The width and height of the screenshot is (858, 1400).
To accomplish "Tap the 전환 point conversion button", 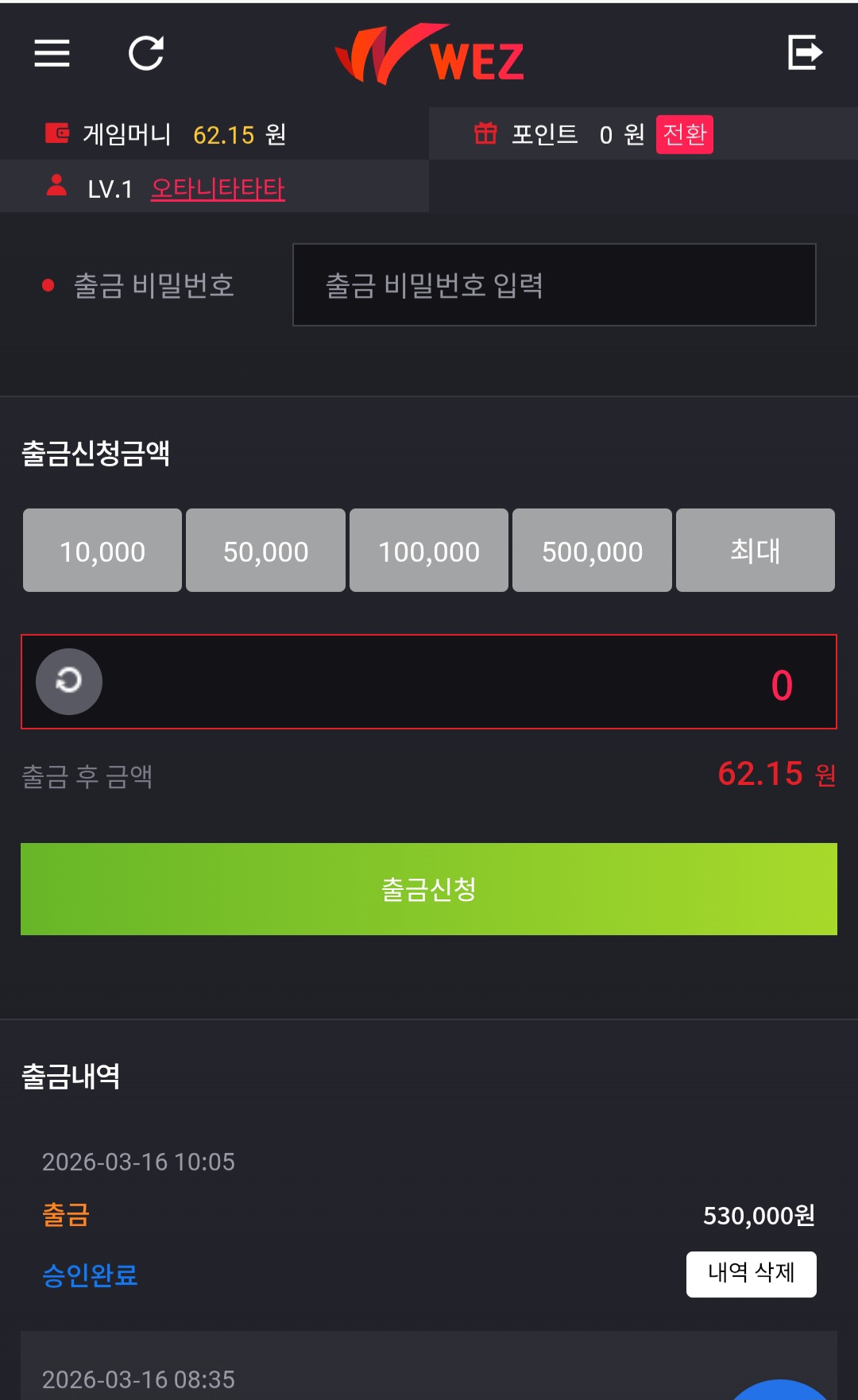I will (684, 134).
